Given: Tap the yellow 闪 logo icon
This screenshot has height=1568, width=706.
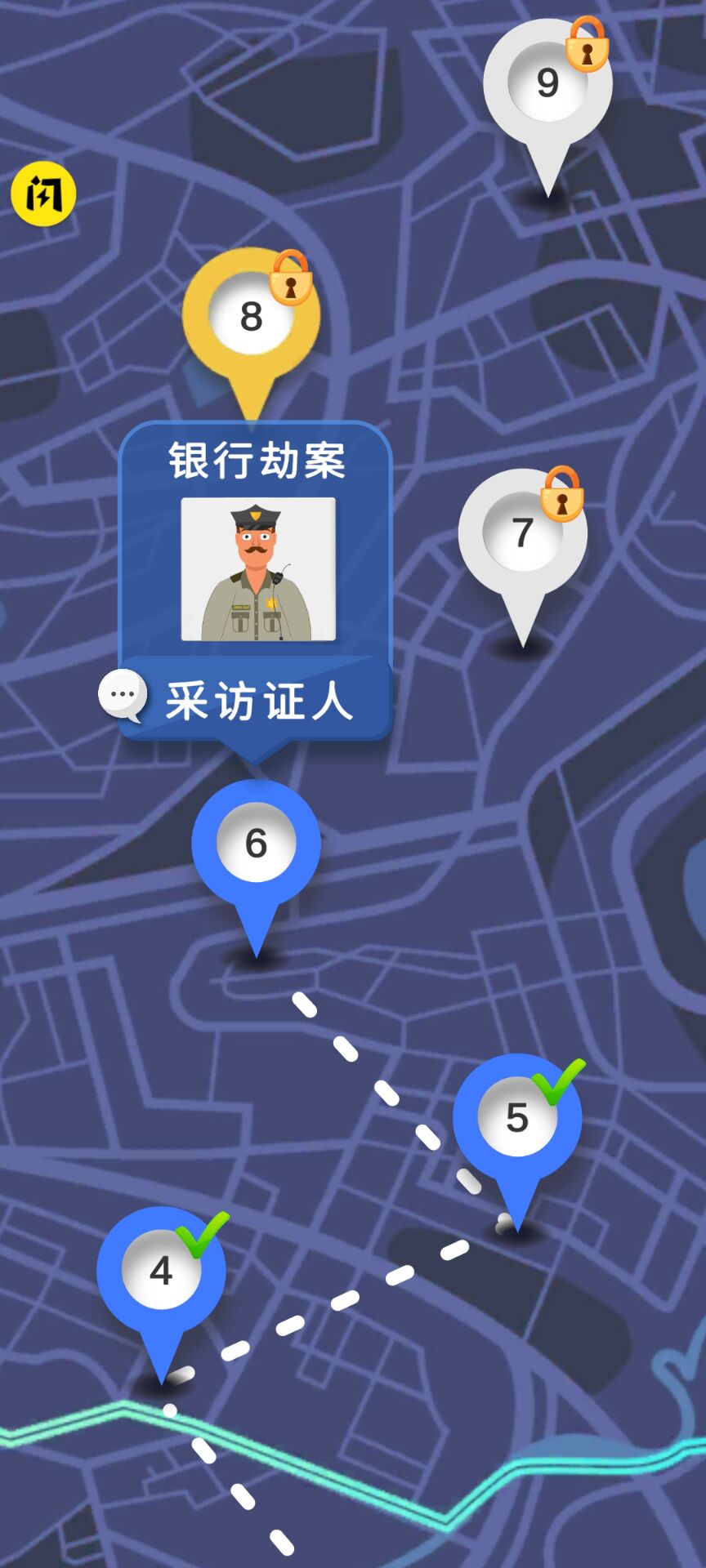Looking at the screenshot, I should [x=42, y=194].
